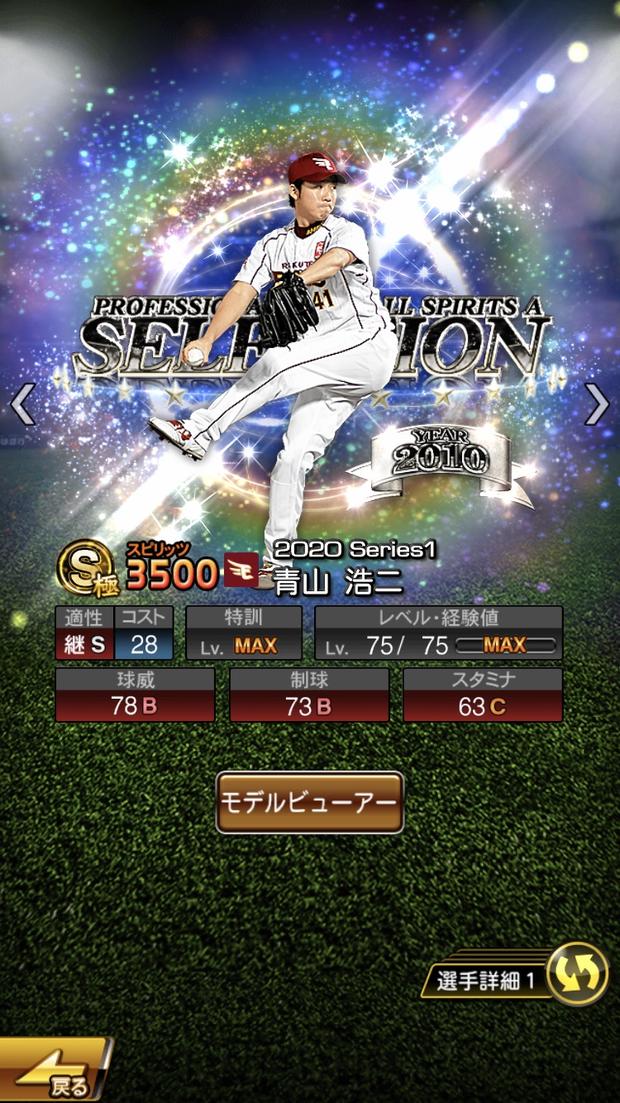Go to the previous player card
This screenshot has height=1103, width=620.
click(x=23, y=404)
